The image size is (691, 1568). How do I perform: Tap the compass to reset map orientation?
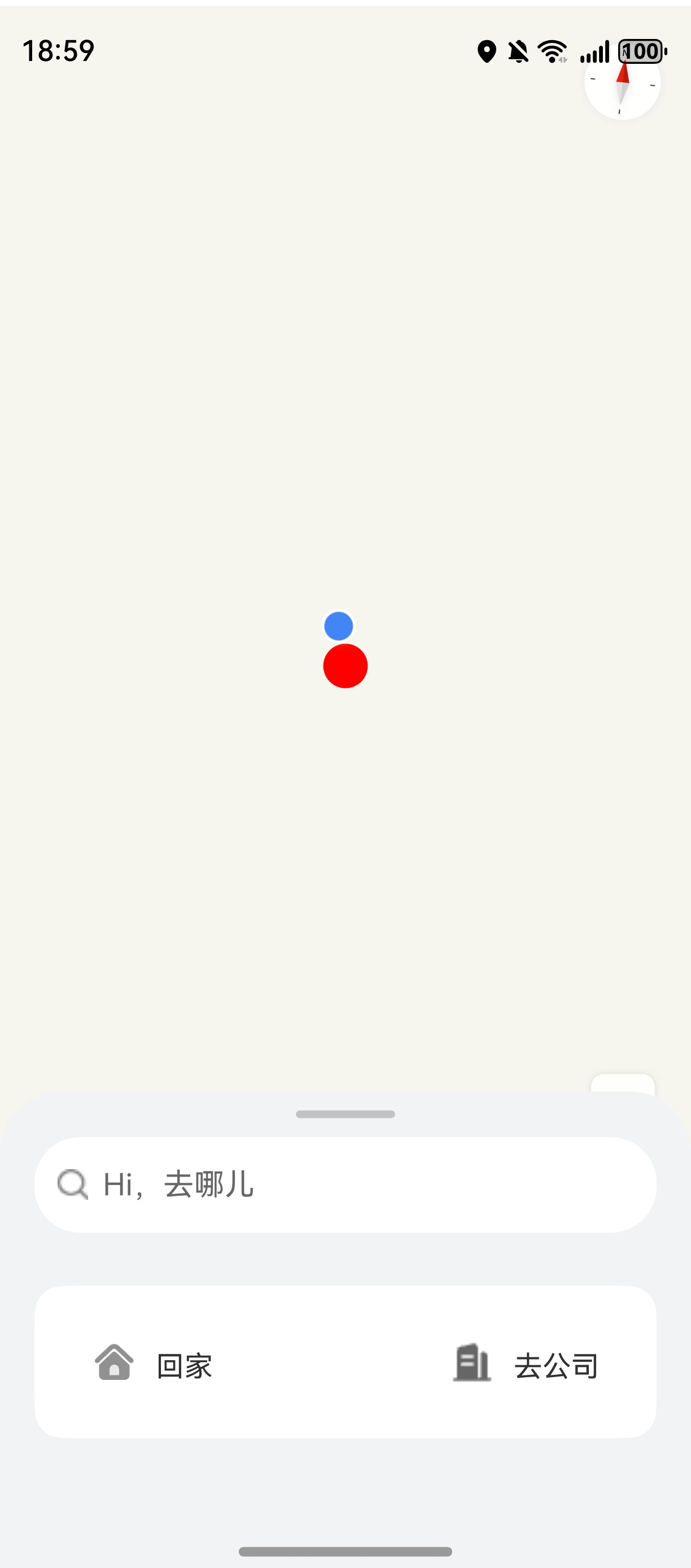(x=622, y=84)
